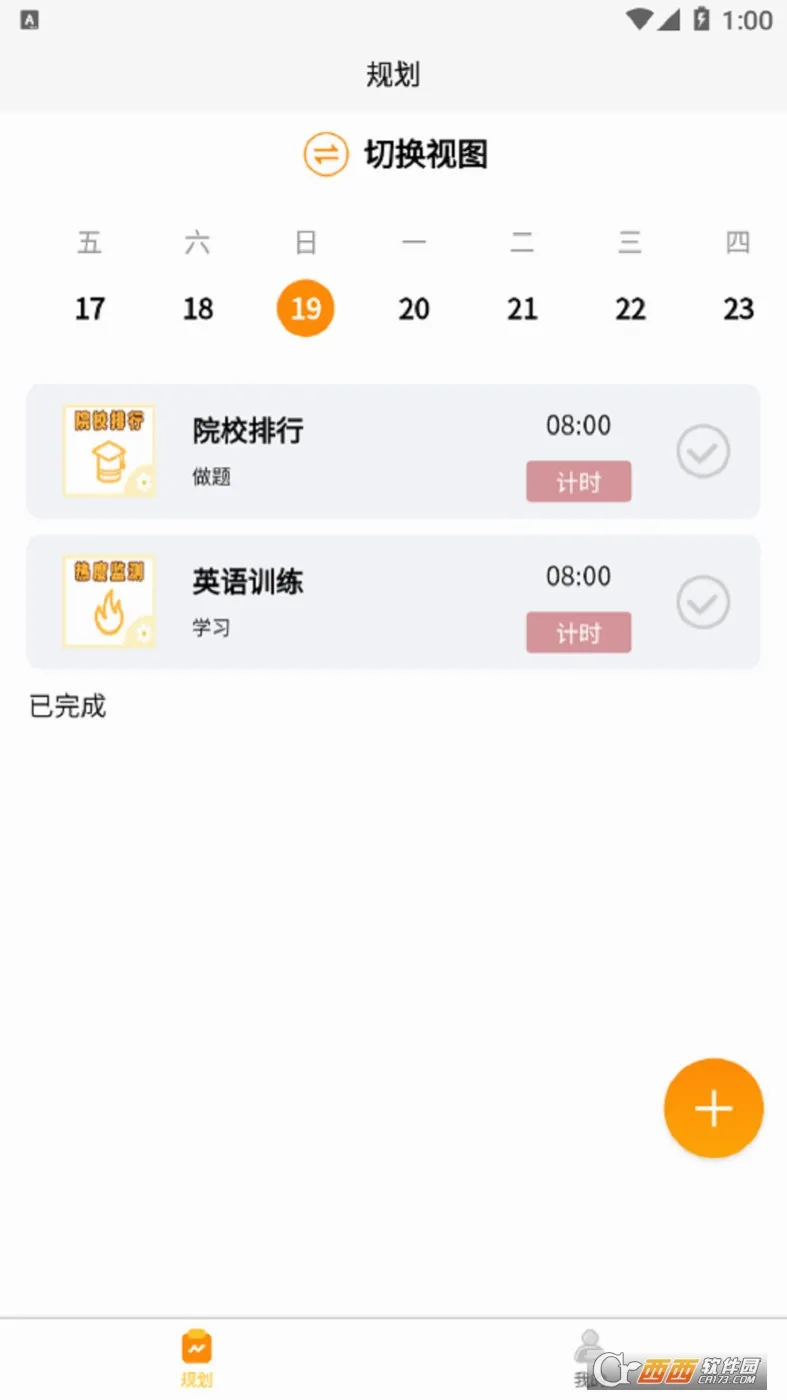Select date 20 in the week strip
The image size is (787, 1400).
click(414, 308)
